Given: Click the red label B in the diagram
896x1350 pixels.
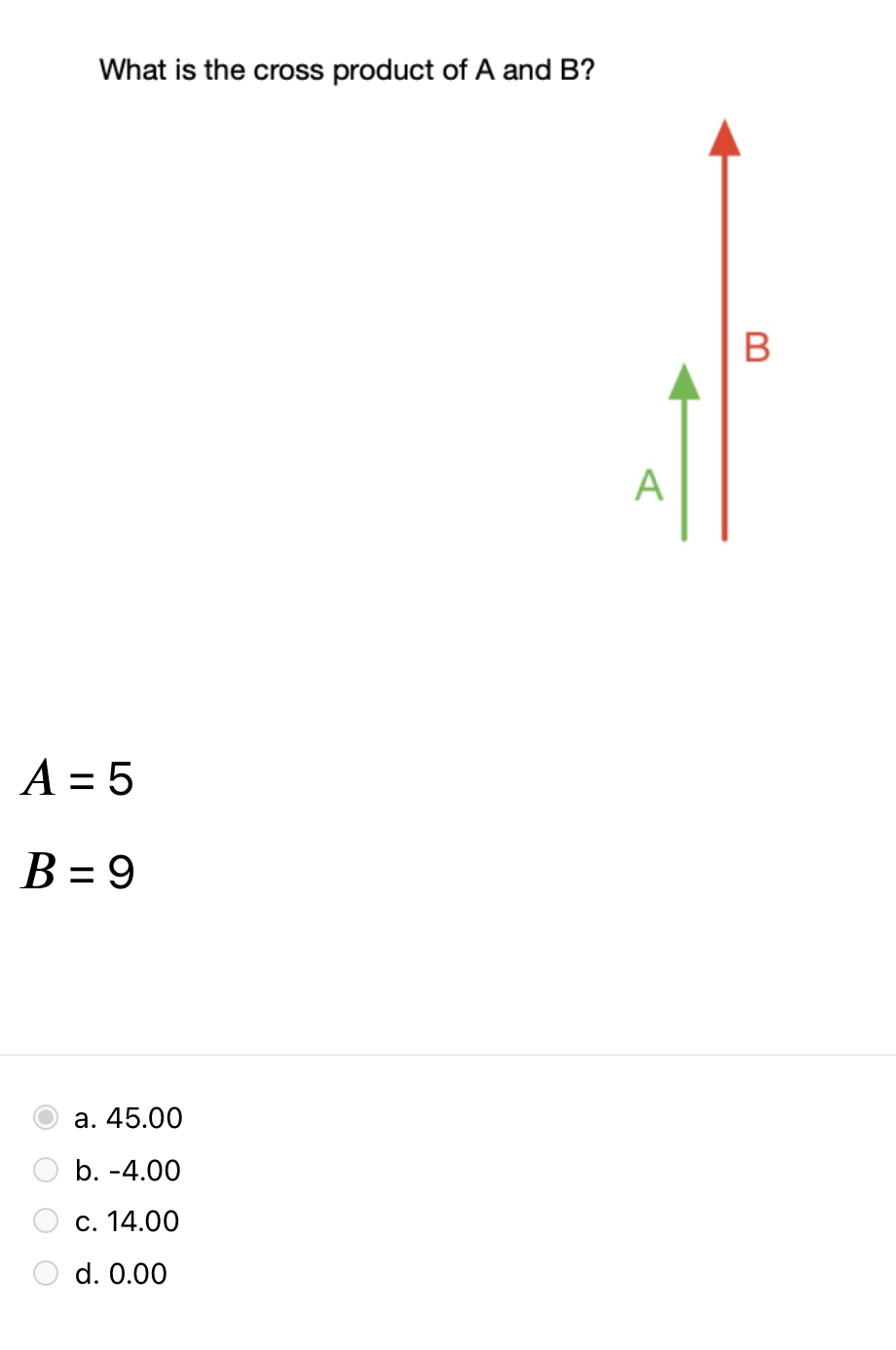Looking at the screenshot, I should coord(756,349).
